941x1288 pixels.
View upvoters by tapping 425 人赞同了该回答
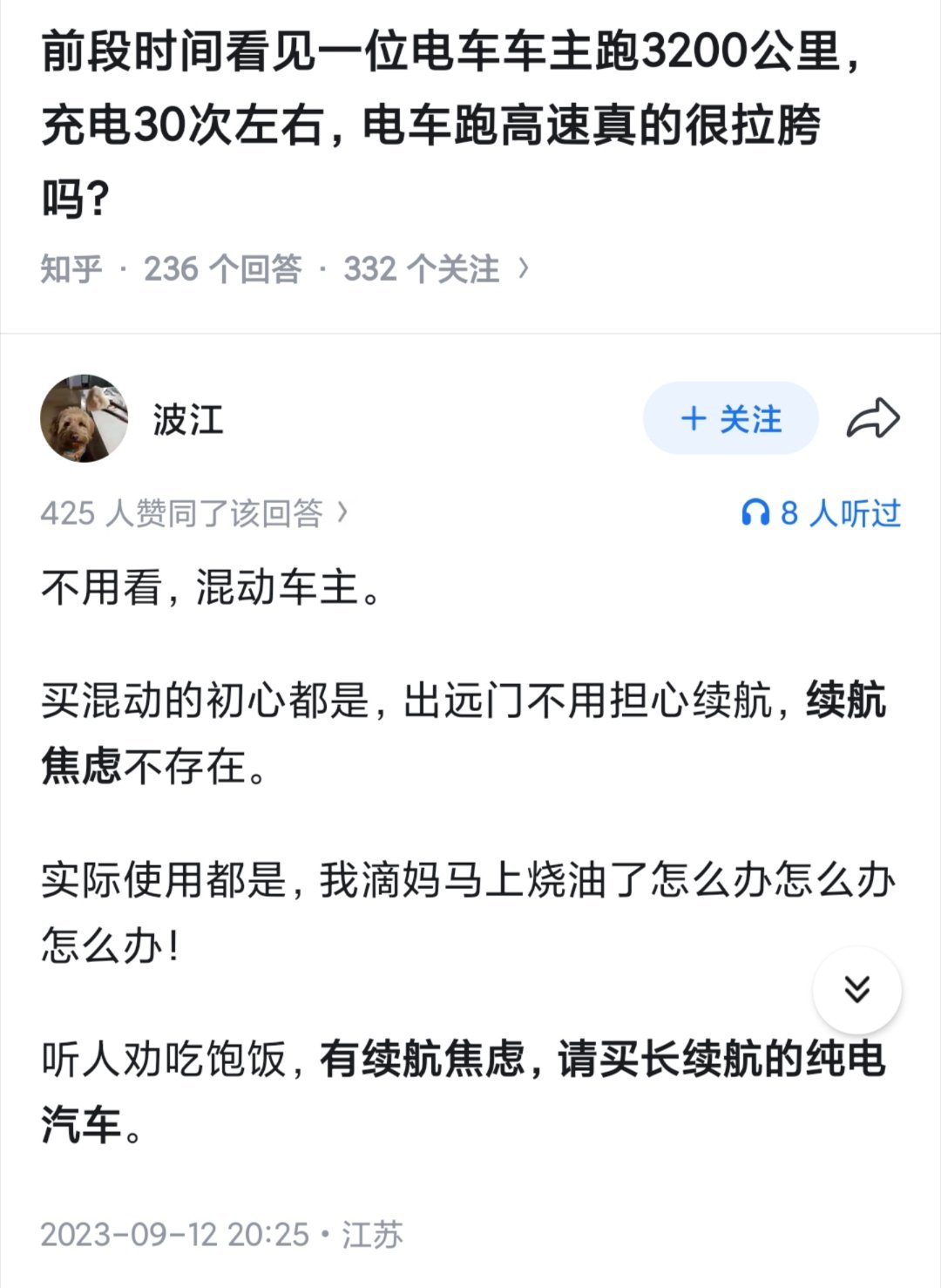(183, 513)
